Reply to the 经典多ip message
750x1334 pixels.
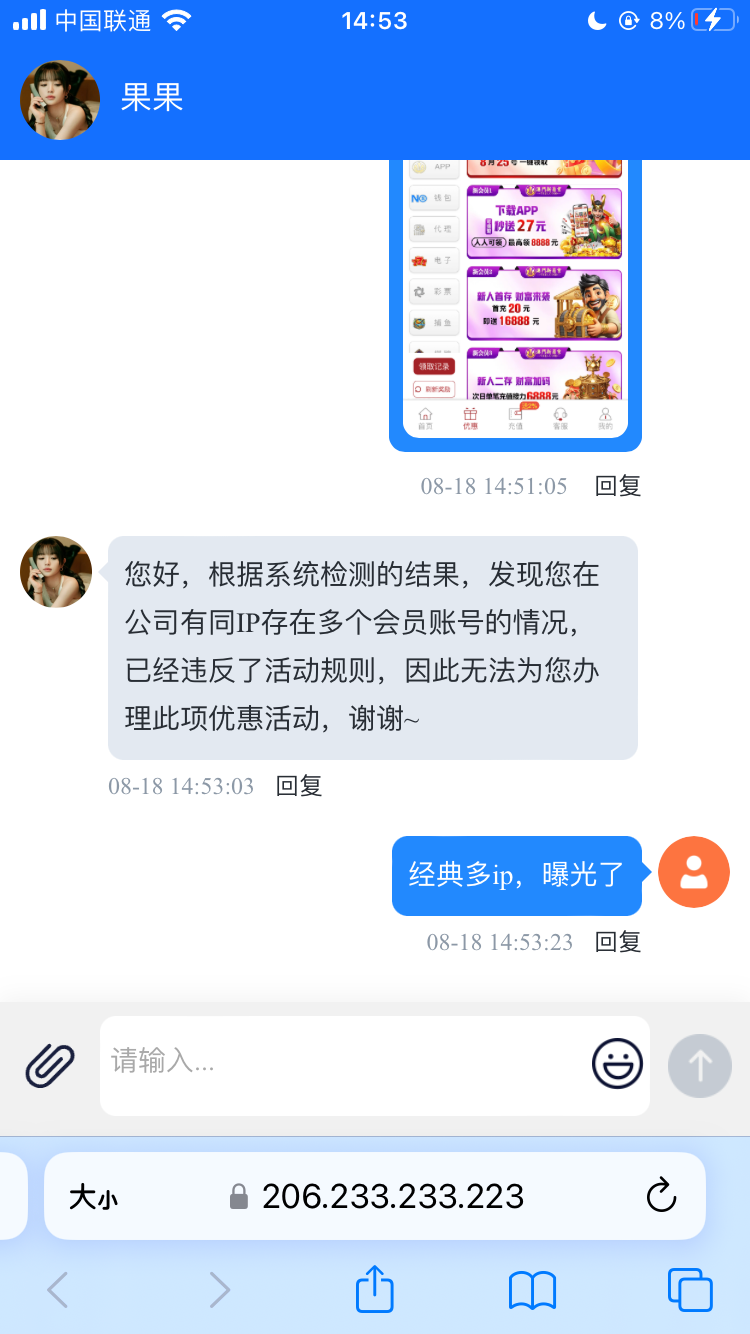point(617,942)
